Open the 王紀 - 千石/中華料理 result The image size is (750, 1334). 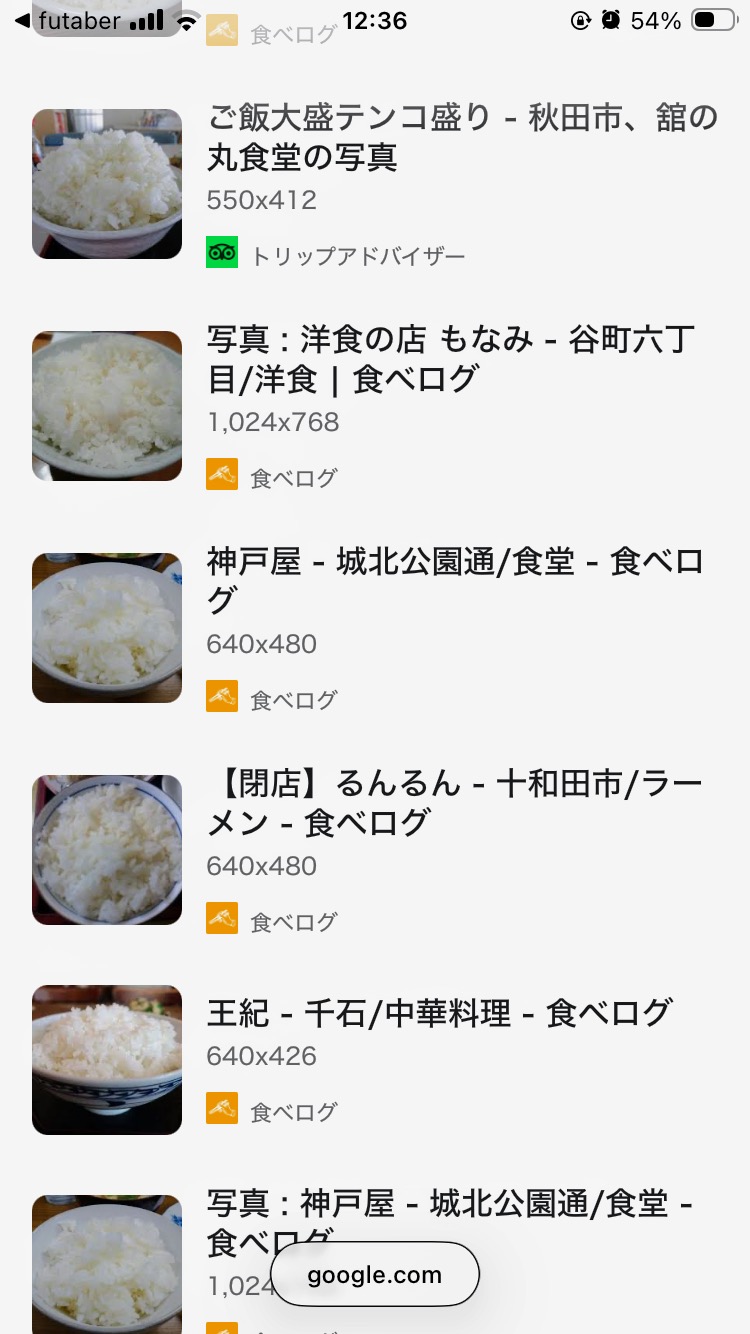click(438, 1013)
